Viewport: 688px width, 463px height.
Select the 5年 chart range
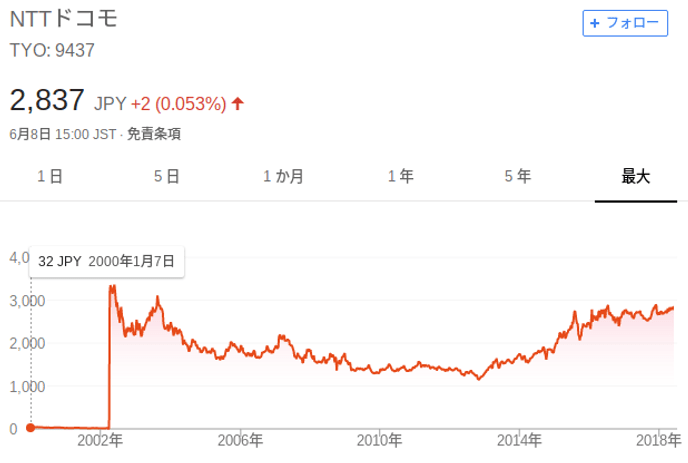click(518, 176)
